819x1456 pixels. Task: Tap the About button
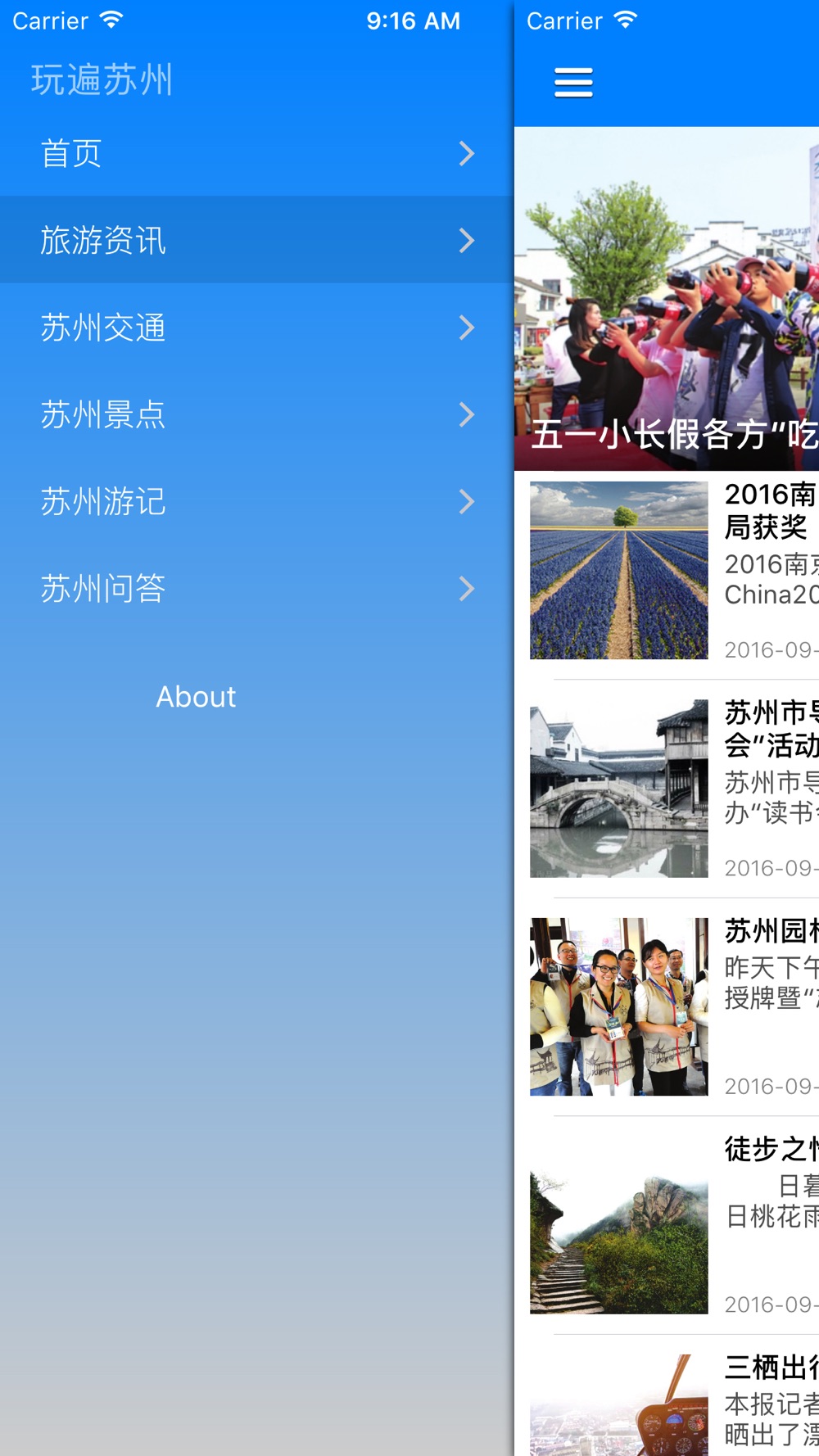[x=196, y=697]
